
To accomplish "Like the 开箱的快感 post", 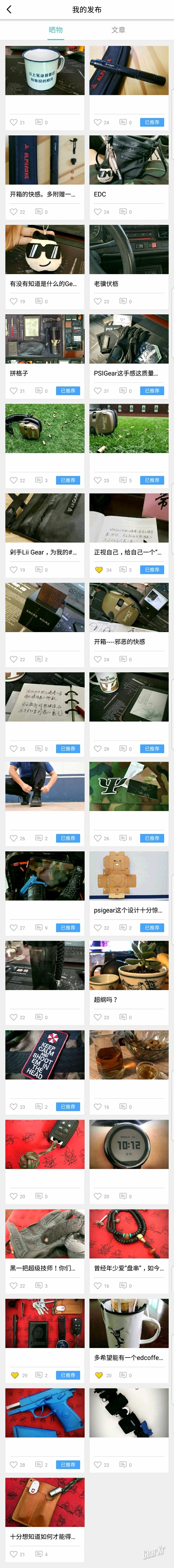I will [x=14, y=212].
